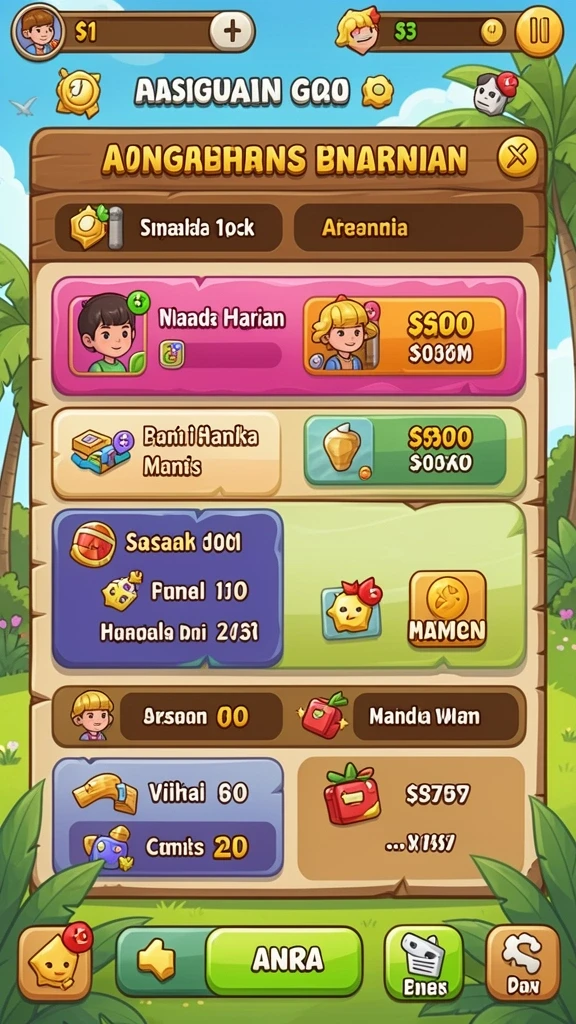The image size is (576, 1024).
Task: Buy the orange $S00 offer
Action: pyautogui.click(x=404, y=336)
